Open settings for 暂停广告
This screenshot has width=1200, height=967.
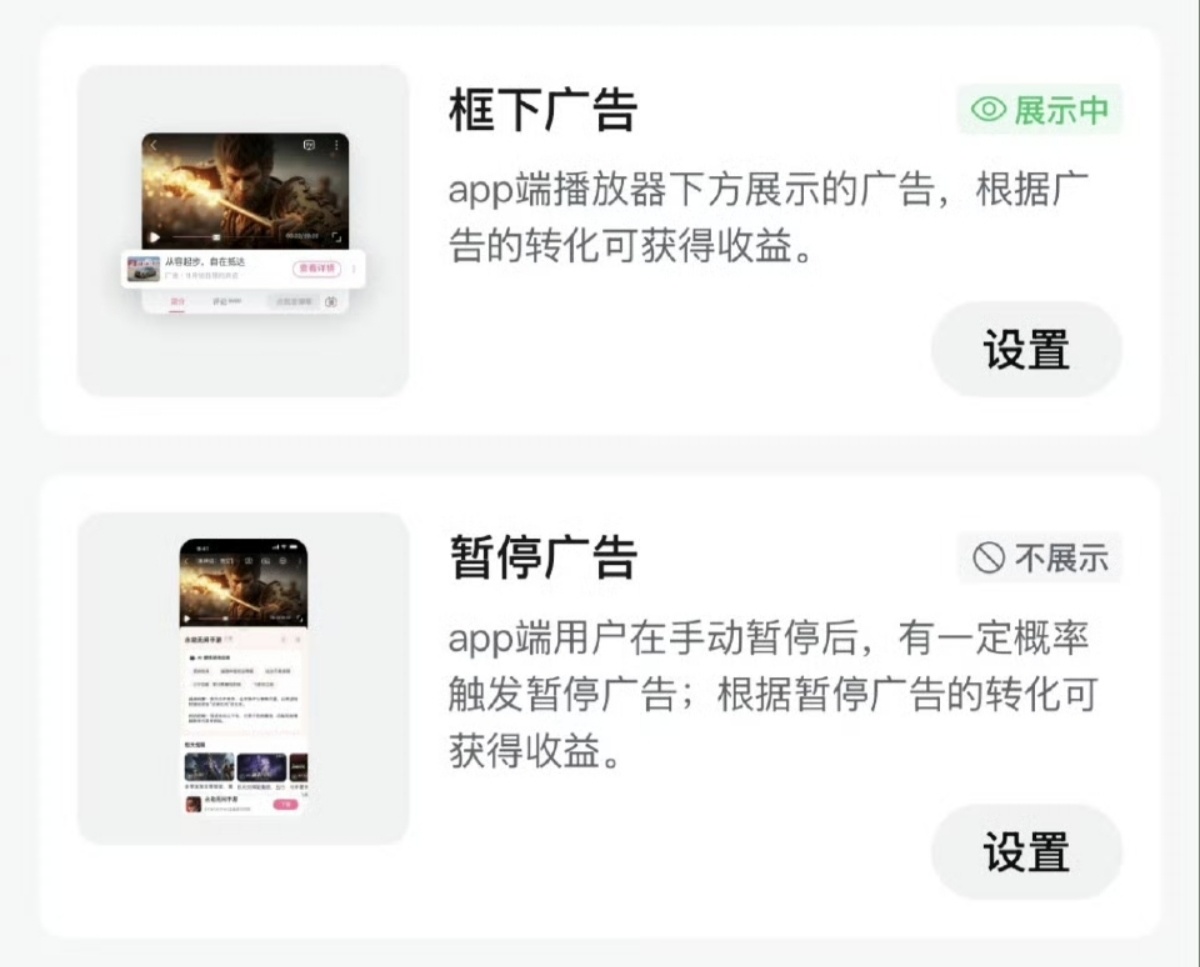point(1026,852)
